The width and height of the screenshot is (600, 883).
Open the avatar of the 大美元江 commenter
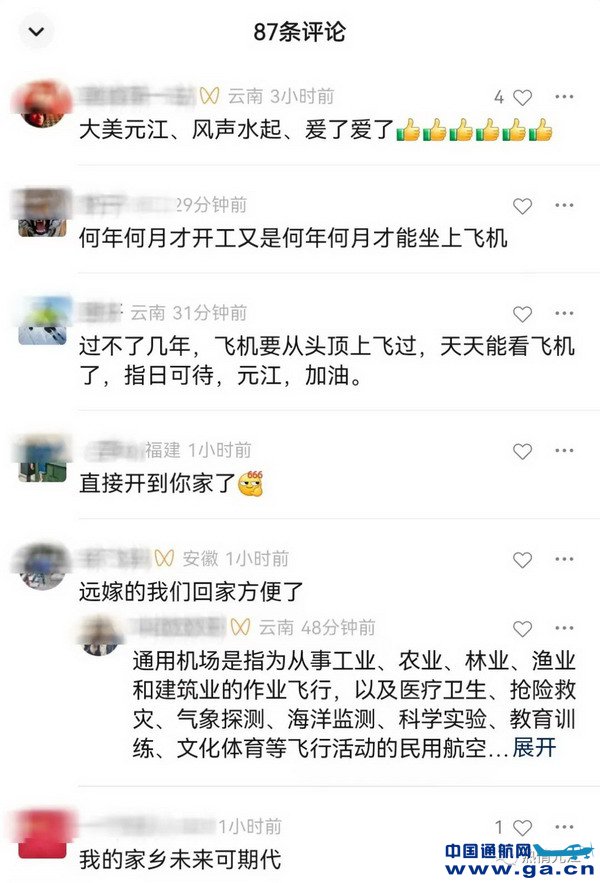point(44,106)
